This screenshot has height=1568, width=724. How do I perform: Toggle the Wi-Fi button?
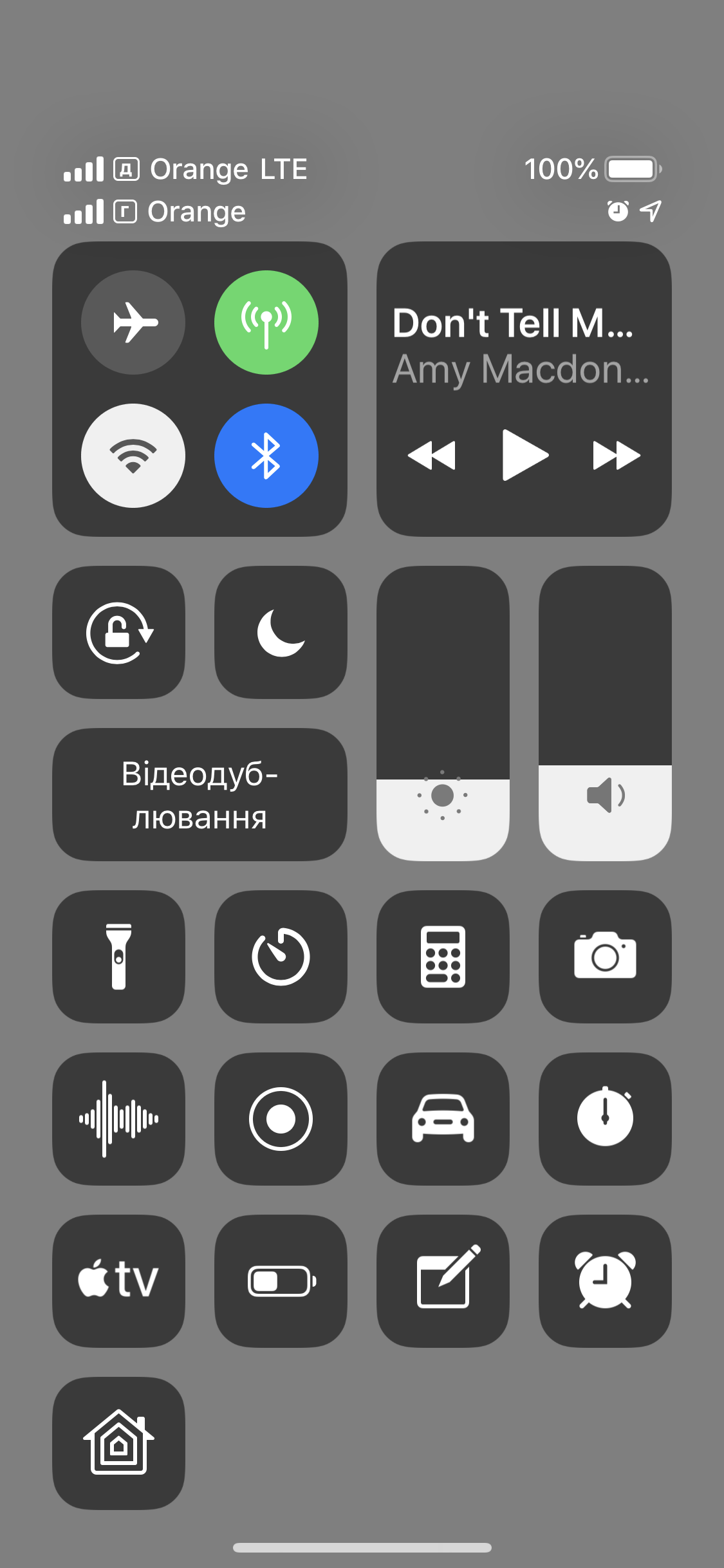133,456
